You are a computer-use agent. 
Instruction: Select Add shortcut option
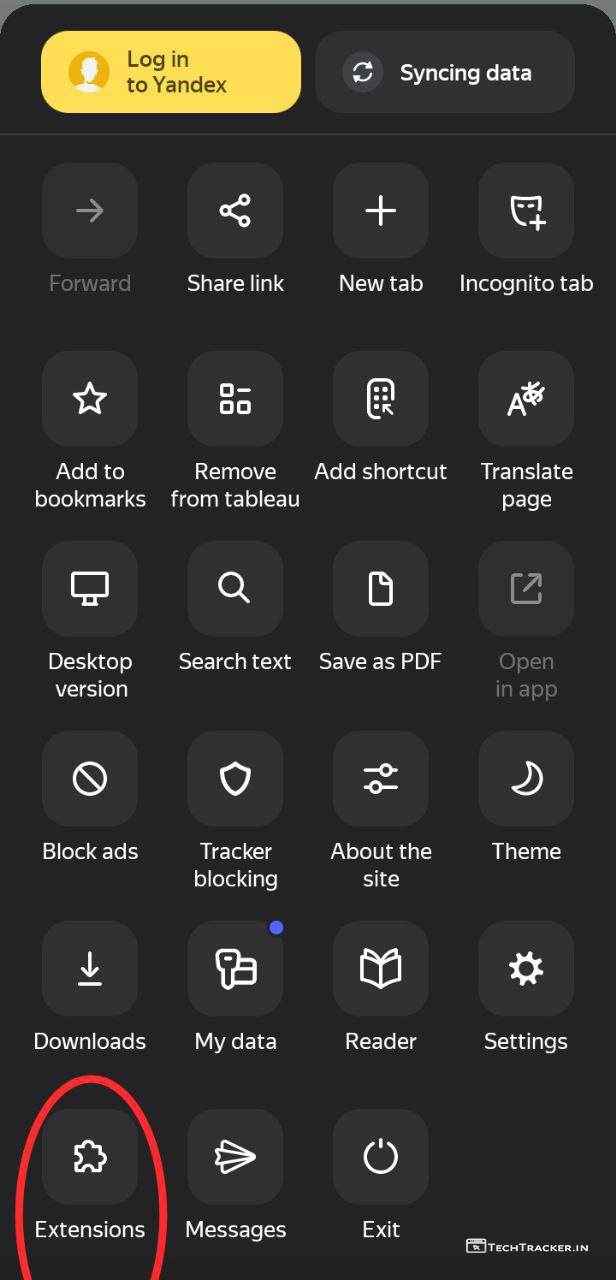[381, 399]
